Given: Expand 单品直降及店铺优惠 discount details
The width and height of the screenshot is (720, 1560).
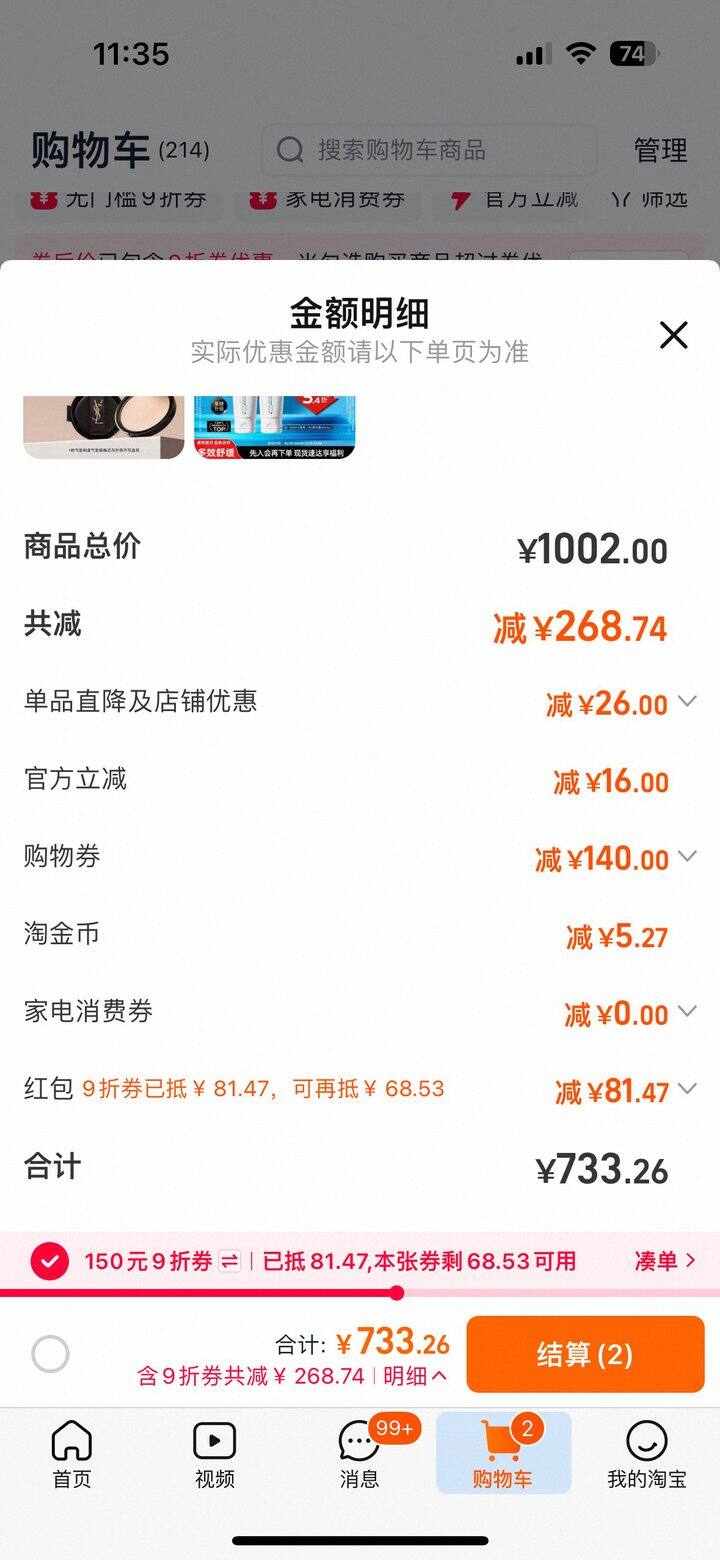Looking at the screenshot, I should click(x=687, y=701).
